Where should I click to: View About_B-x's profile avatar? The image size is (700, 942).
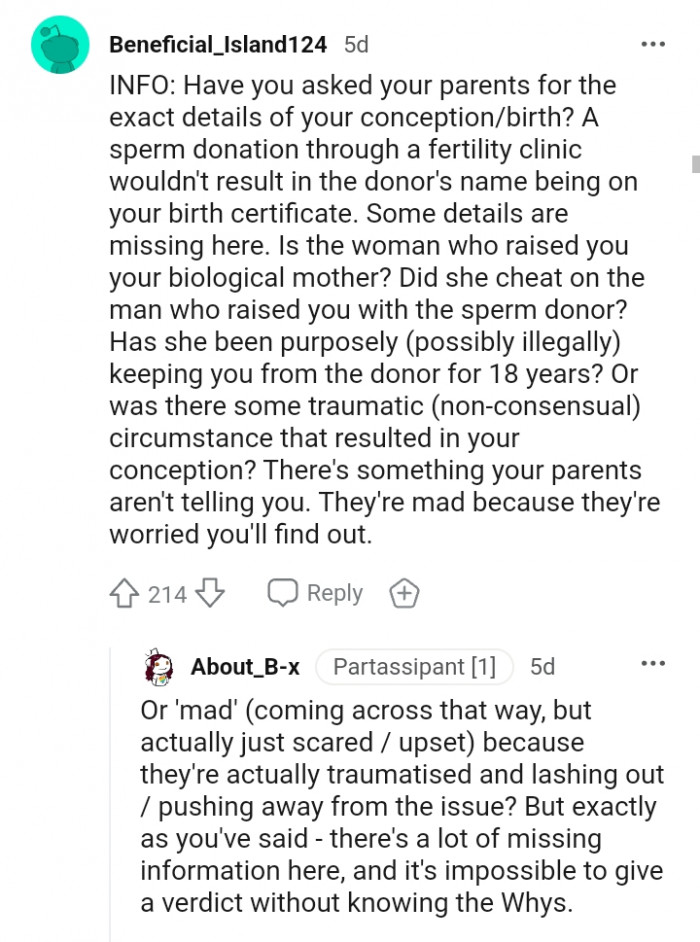(x=157, y=667)
